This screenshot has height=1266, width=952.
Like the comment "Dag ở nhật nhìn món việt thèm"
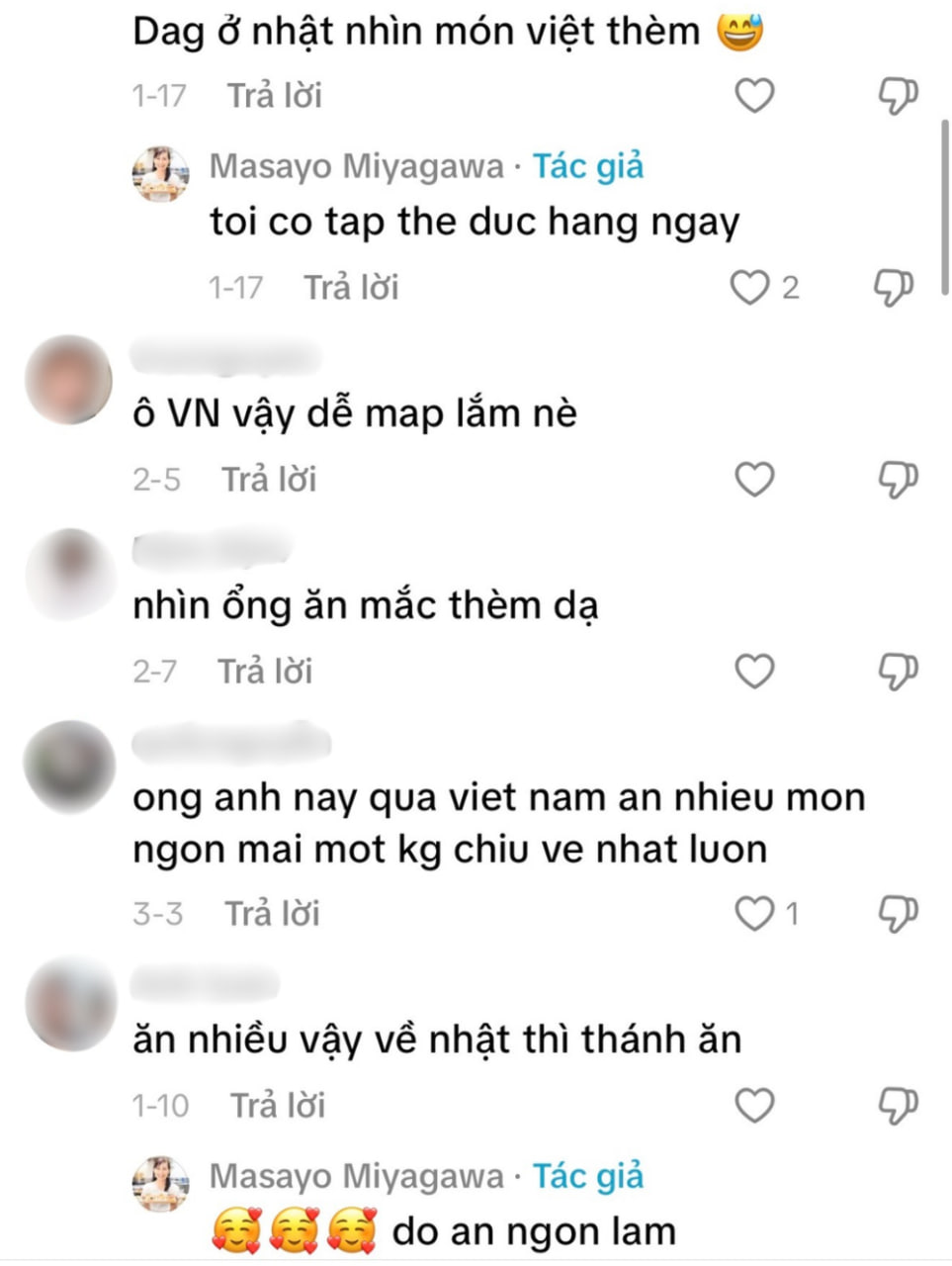coord(755,96)
